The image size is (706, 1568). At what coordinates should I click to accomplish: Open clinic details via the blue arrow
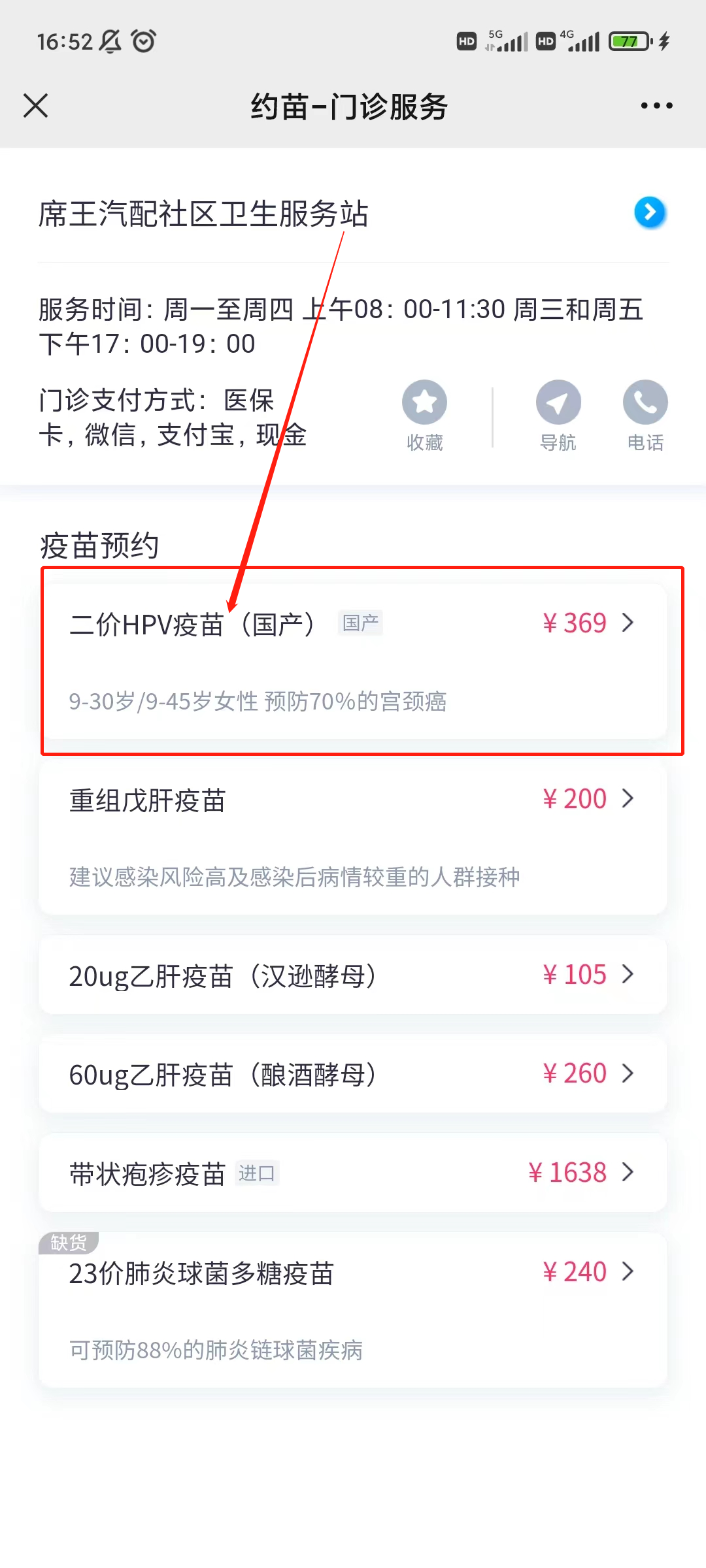click(650, 212)
